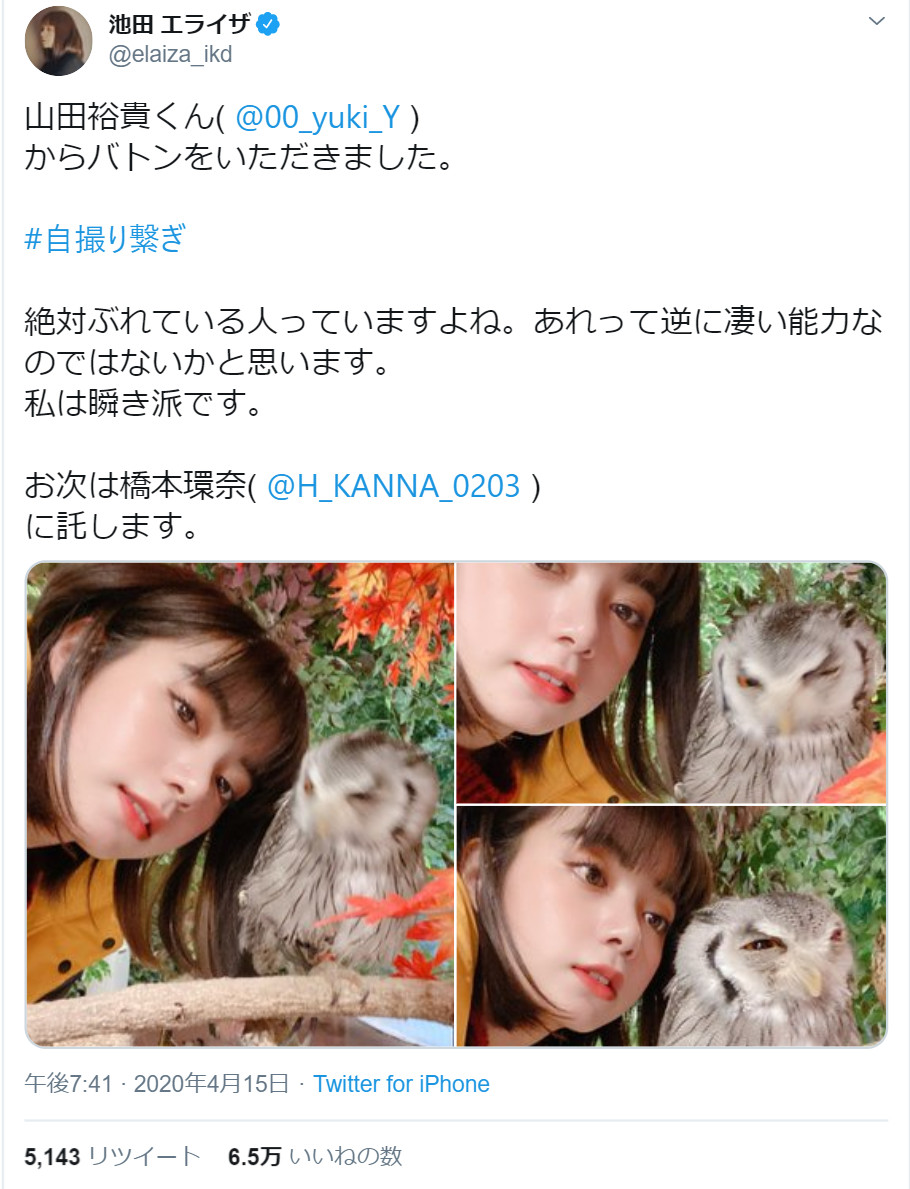
Task: Open the tweet options chevron menu
Action: [876, 22]
